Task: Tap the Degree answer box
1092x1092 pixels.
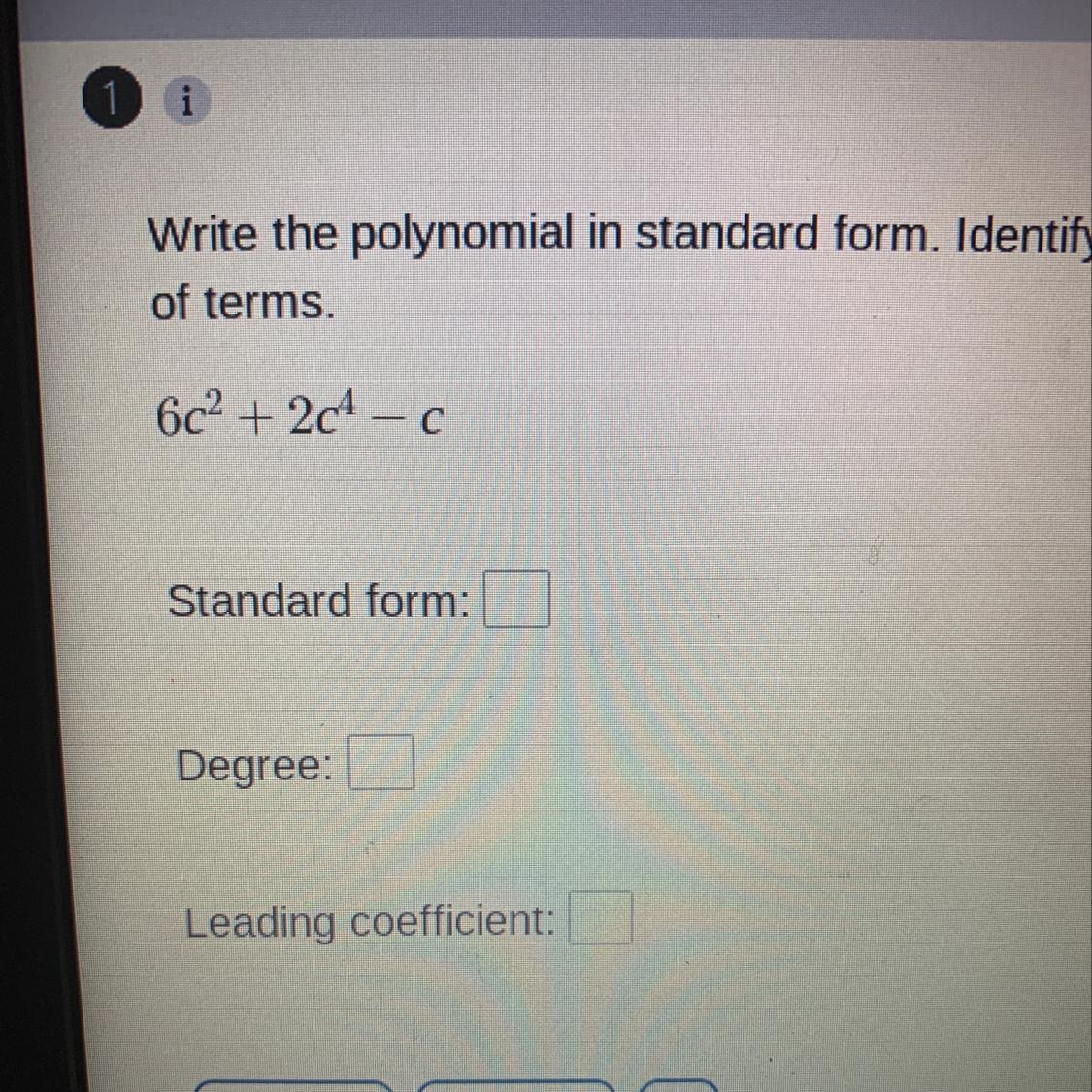Action: 381,763
